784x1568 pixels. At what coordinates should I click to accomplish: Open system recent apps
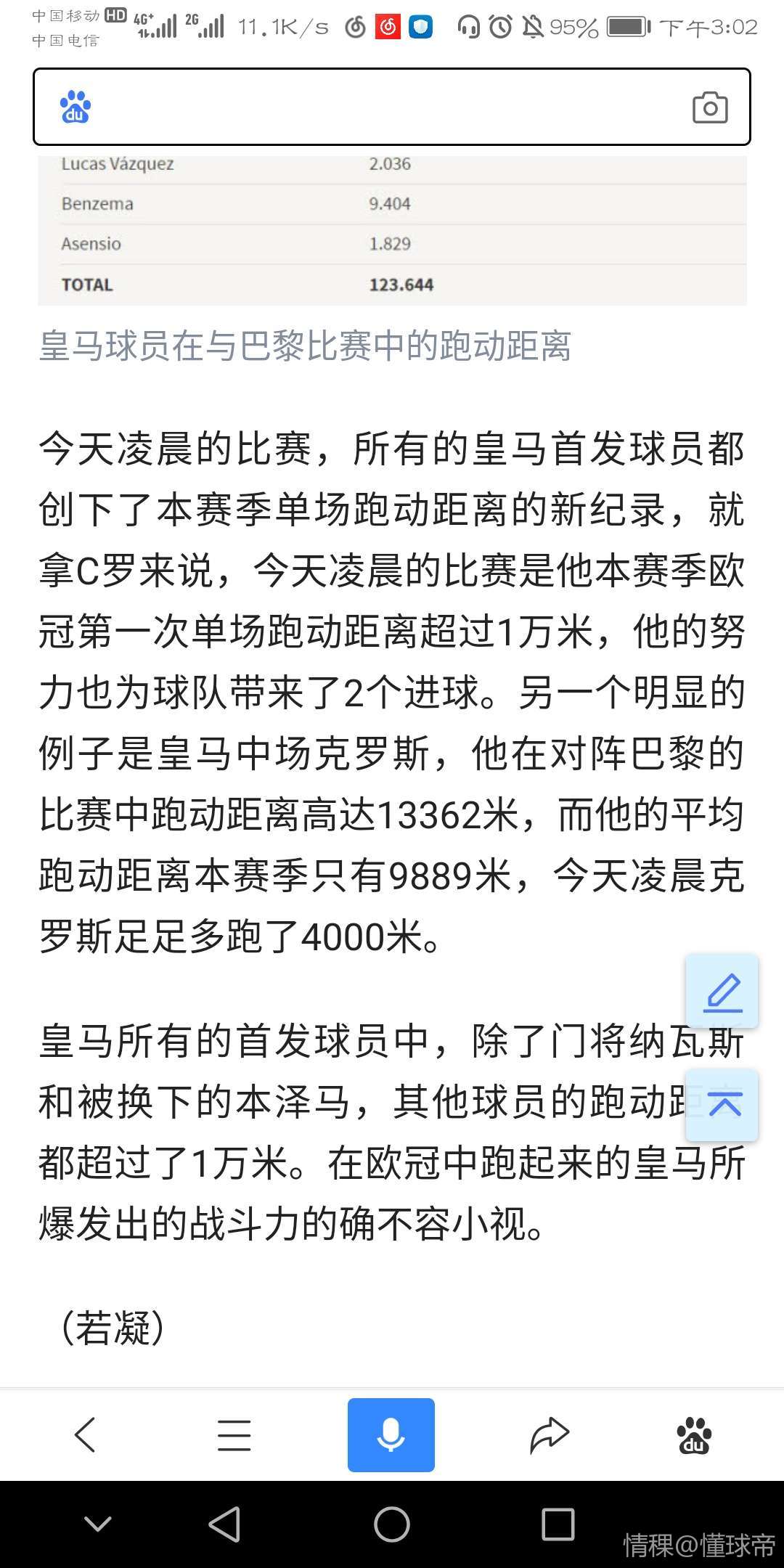[558, 1524]
